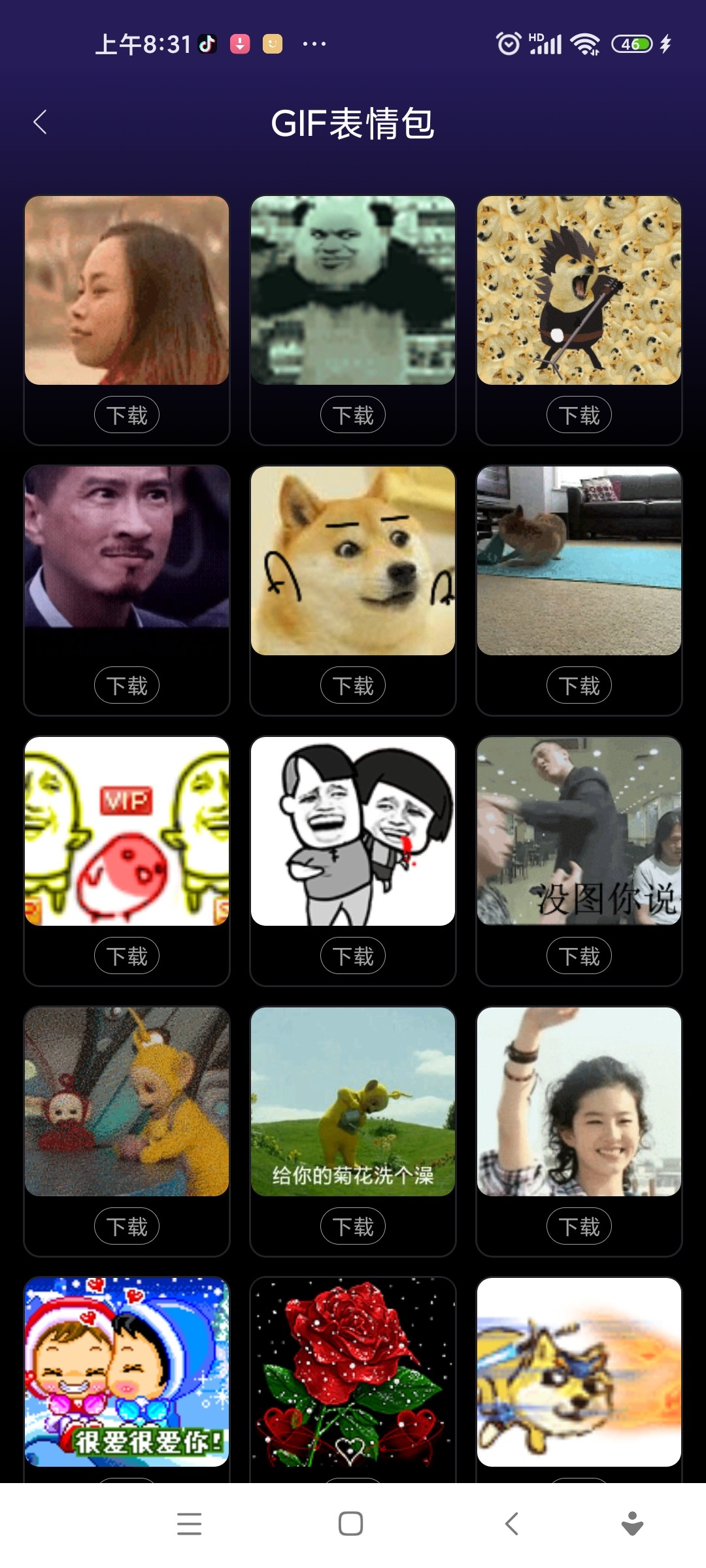Download the red and yellow Teletubbies GIF

pyautogui.click(x=127, y=1226)
